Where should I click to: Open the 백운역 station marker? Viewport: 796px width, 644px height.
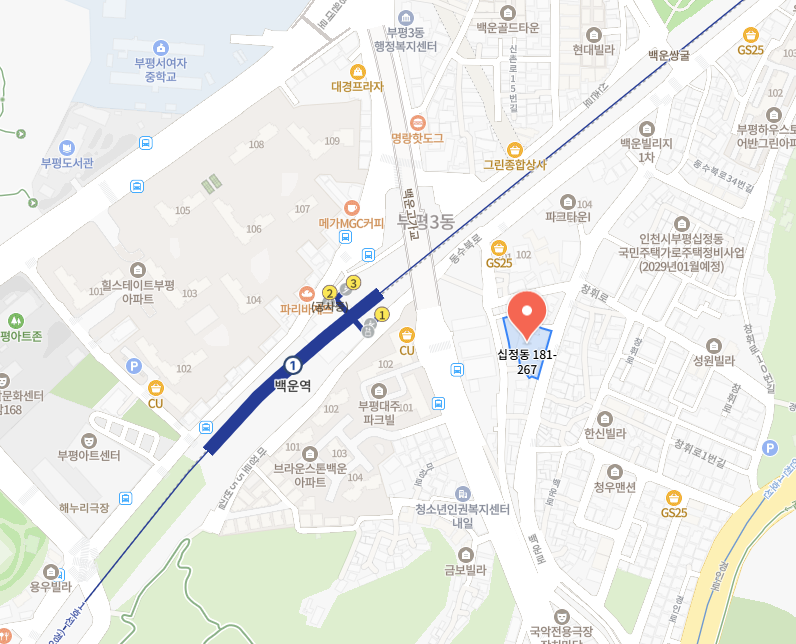[x=292, y=365]
